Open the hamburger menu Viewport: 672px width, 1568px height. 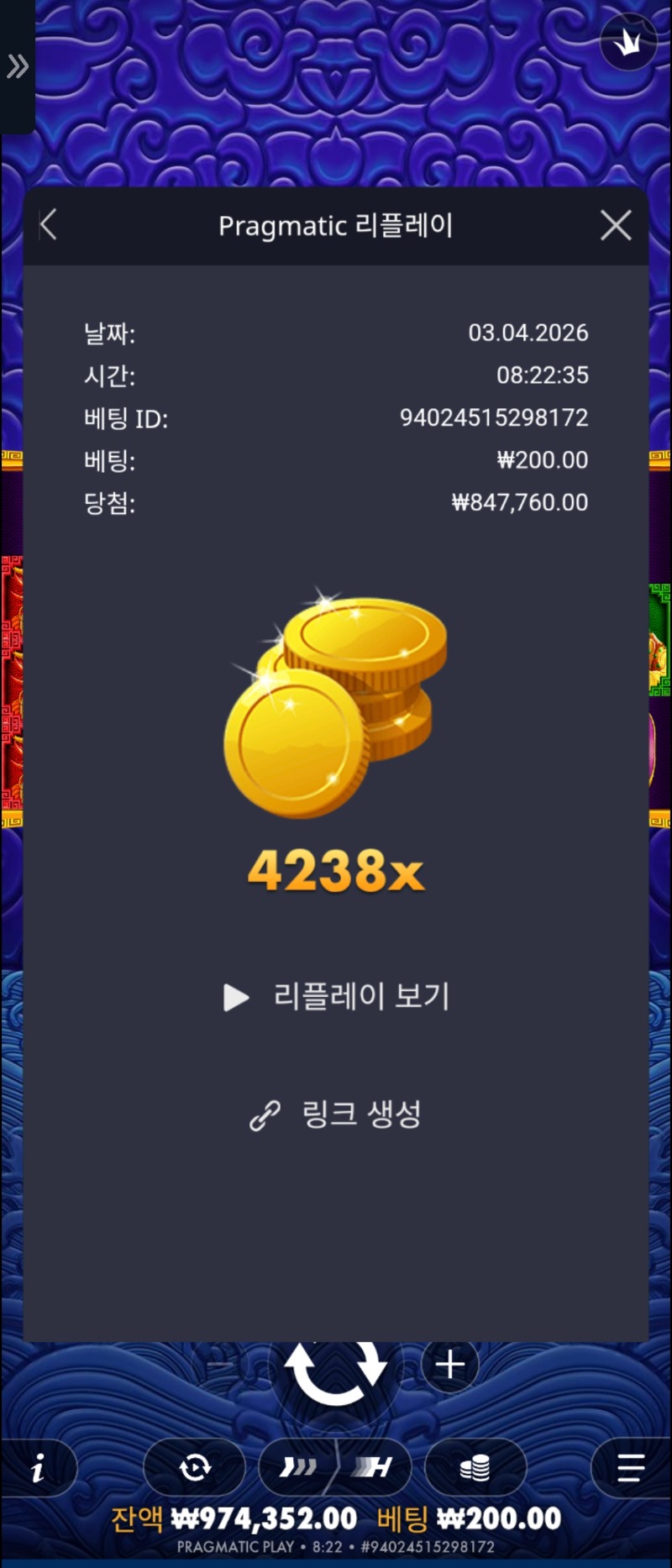click(x=630, y=1467)
